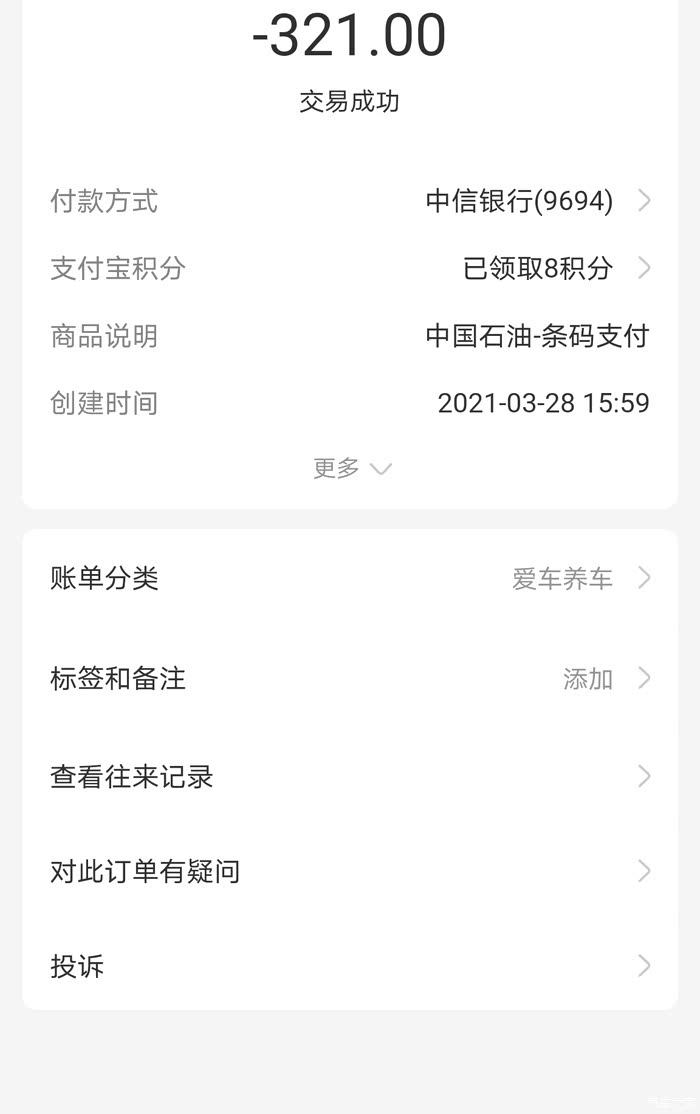This screenshot has height=1114, width=700.
Task: Expand the 更多 details section
Action: (x=352, y=468)
